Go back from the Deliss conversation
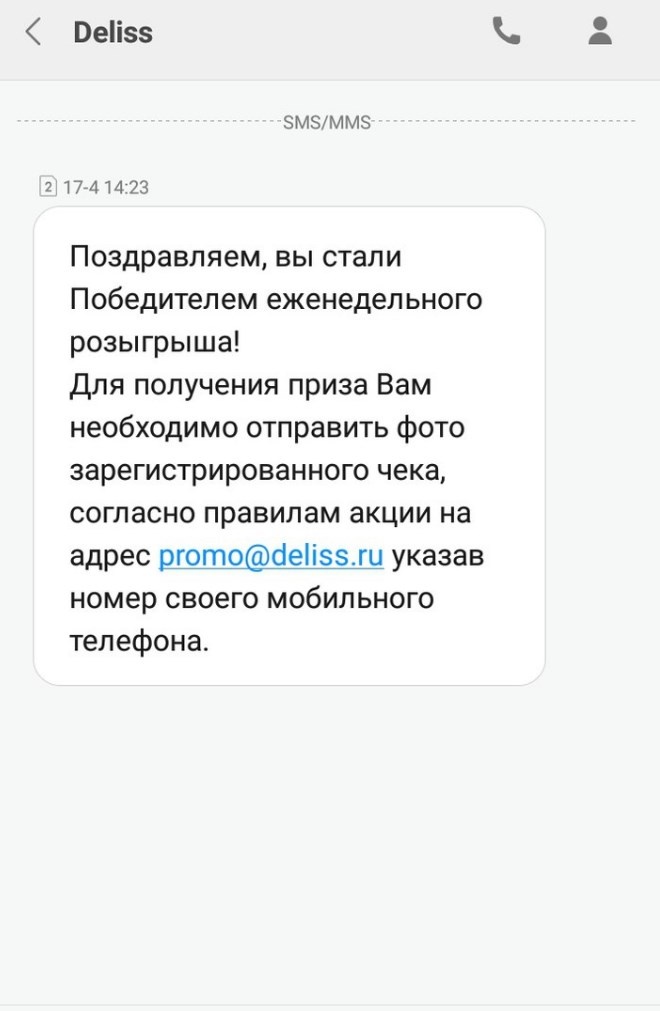Image resolution: width=660 pixels, height=1011 pixels. point(34,33)
